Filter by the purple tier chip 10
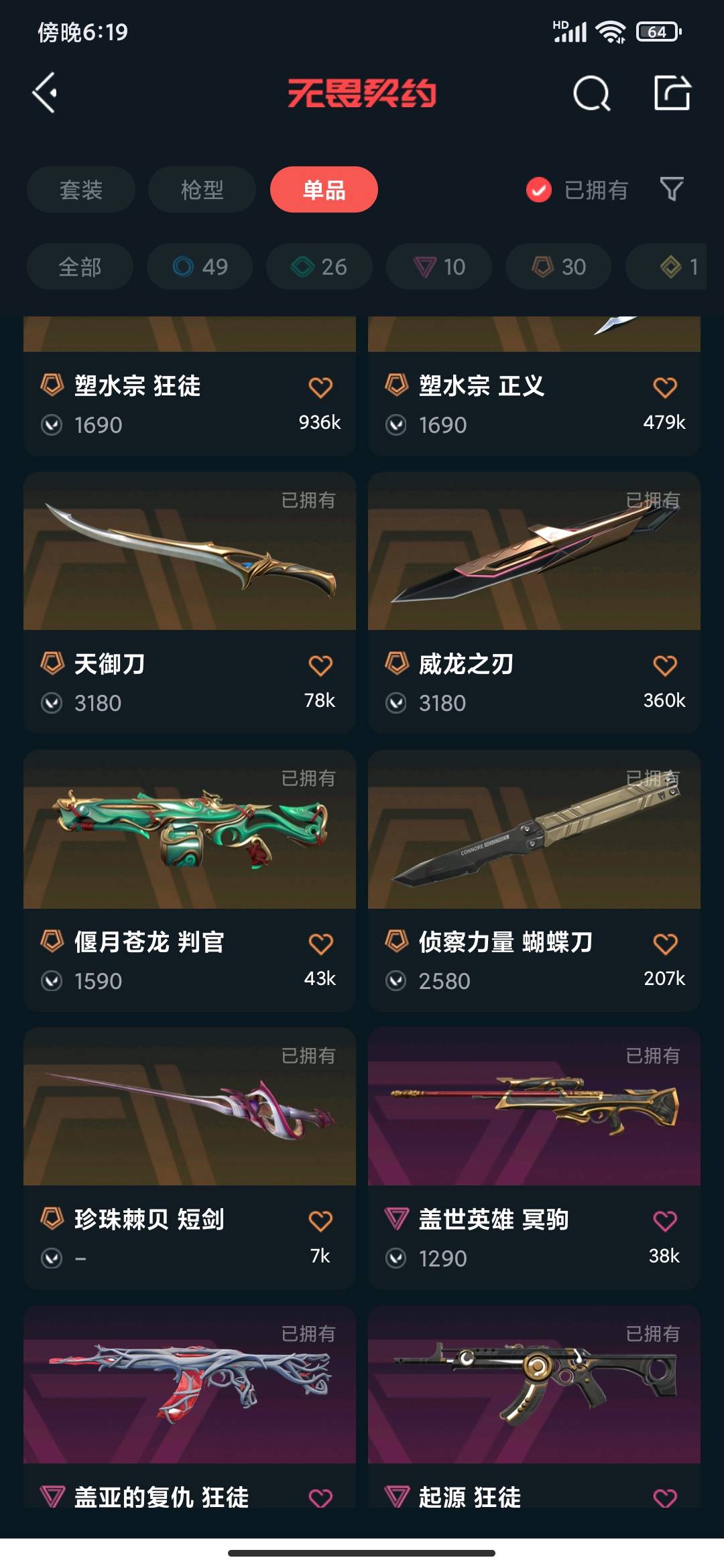The height and width of the screenshot is (1568, 724). tap(439, 267)
